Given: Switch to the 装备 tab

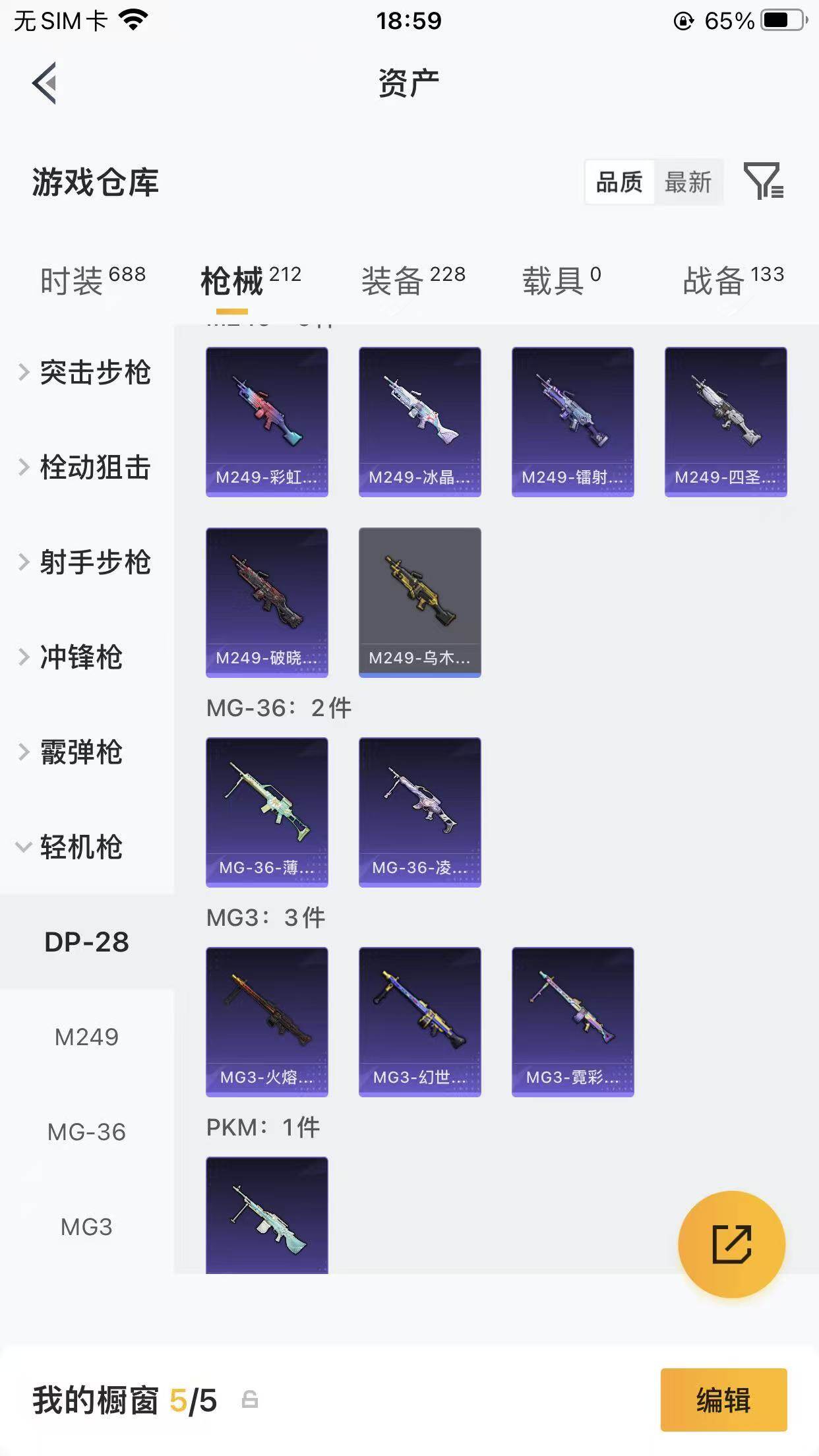Looking at the screenshot, I should pos(413,281).
